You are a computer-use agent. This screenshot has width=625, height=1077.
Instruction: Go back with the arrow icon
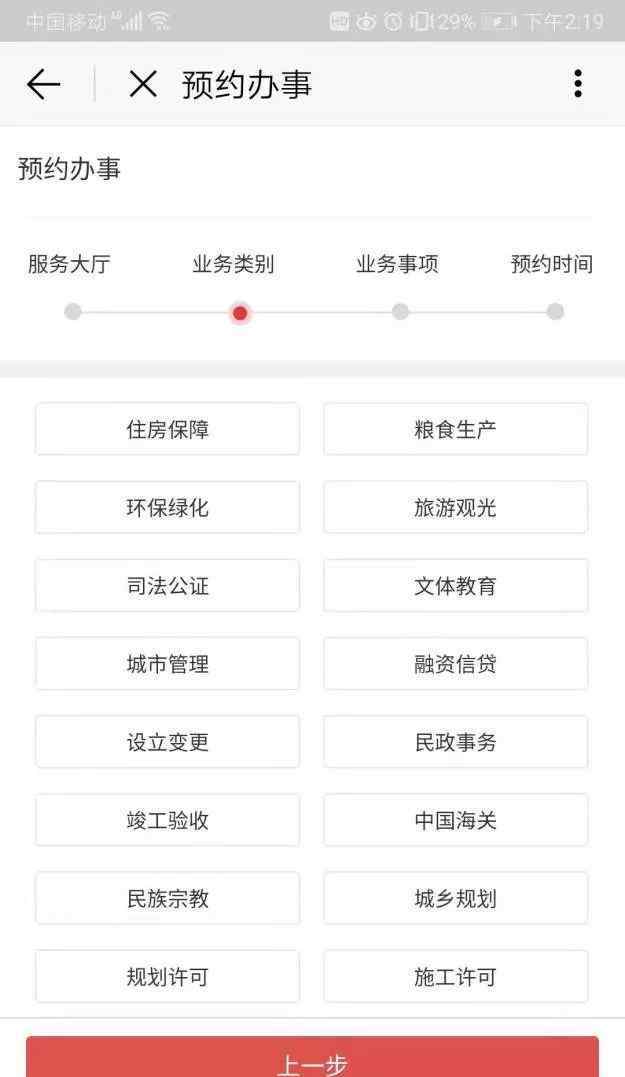coord(43,84)
